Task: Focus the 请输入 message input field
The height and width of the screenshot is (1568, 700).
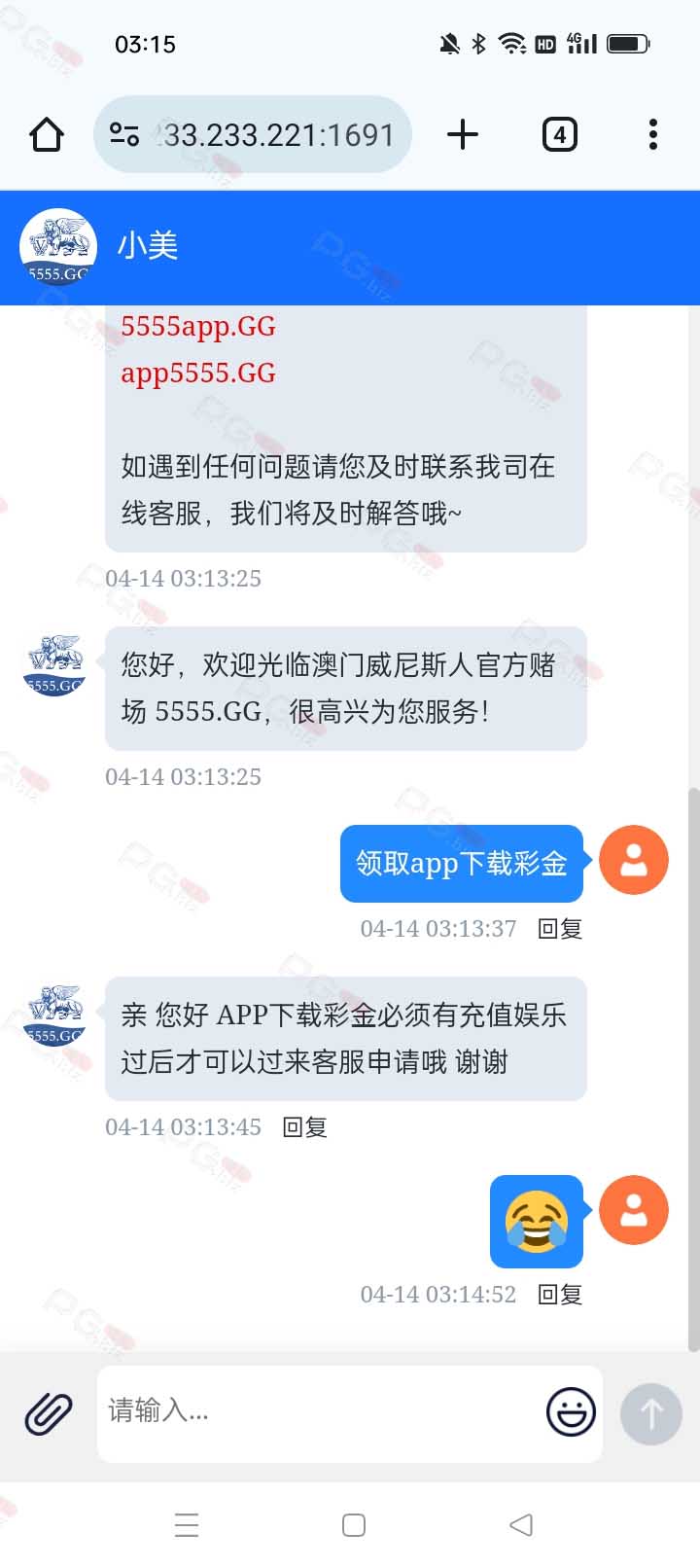Action: tap(321, 1411)
